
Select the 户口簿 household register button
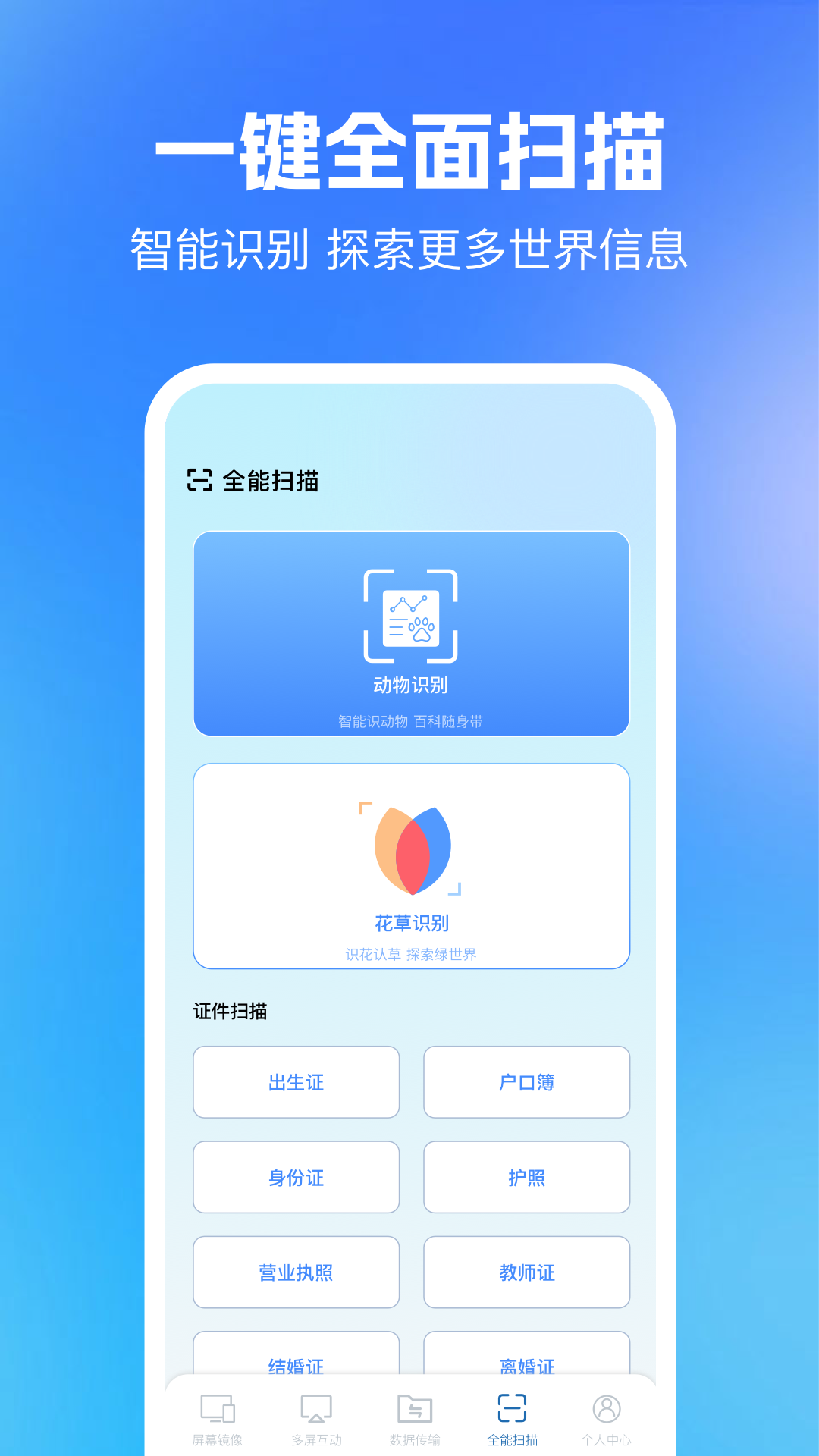tap(526, 1082)
